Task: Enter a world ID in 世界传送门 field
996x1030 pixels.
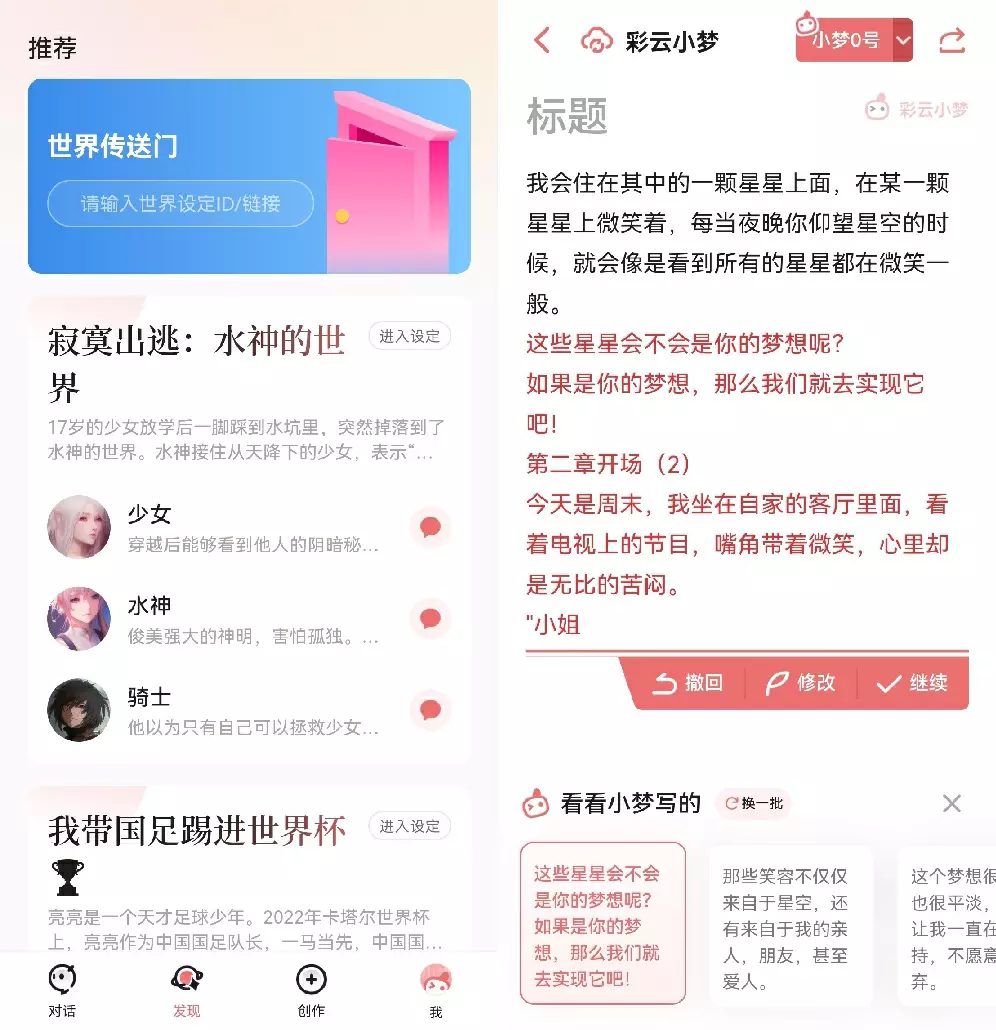Action: click(x=180, y=204)
